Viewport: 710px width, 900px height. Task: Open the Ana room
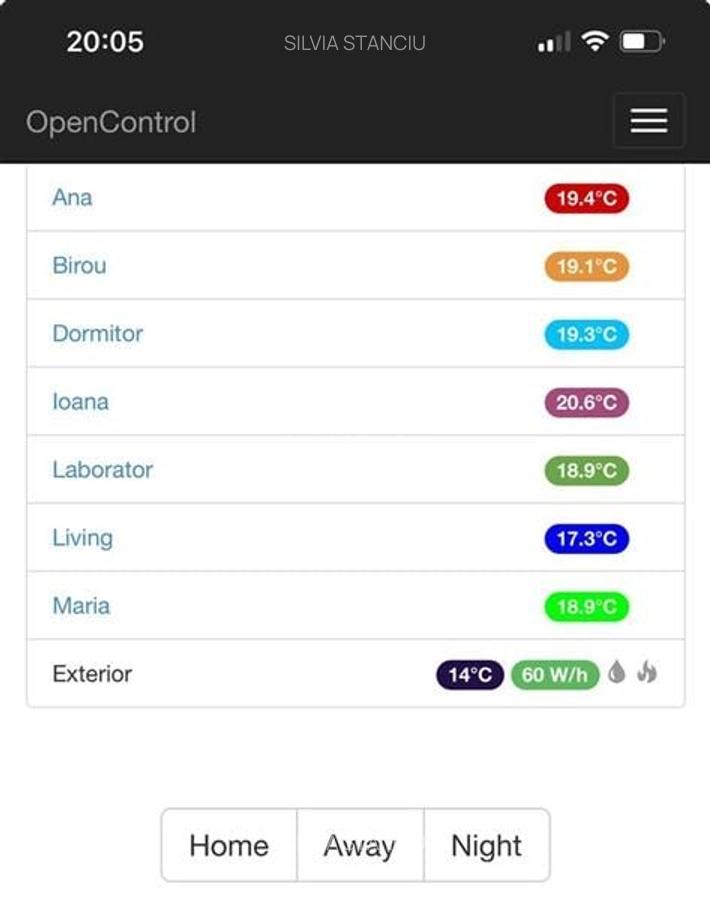point(72,197)
